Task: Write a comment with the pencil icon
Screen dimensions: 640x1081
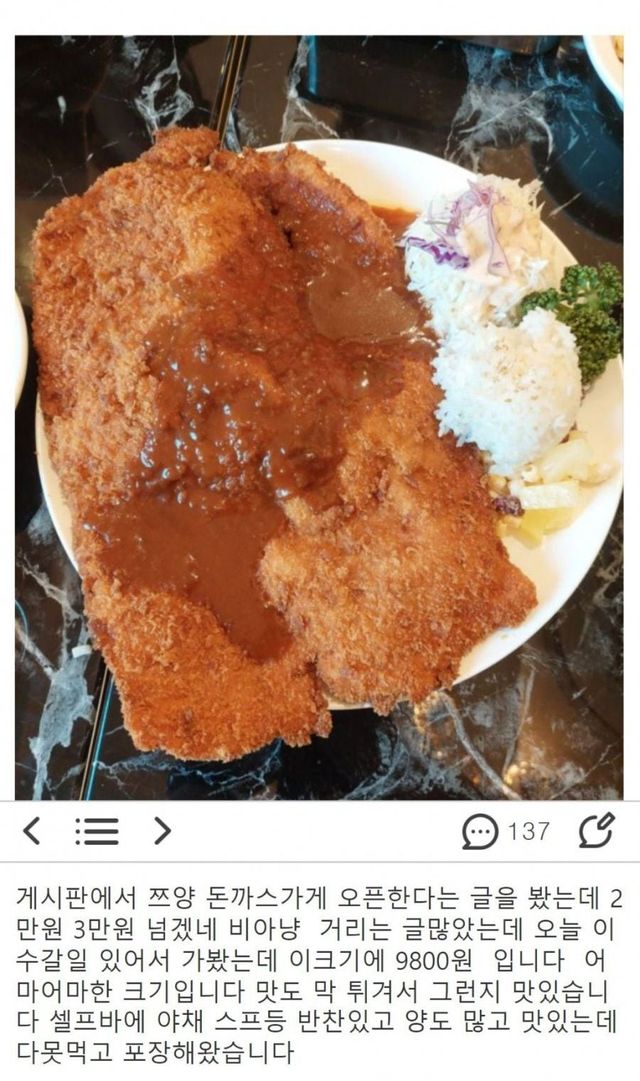Action: (596, 830)
